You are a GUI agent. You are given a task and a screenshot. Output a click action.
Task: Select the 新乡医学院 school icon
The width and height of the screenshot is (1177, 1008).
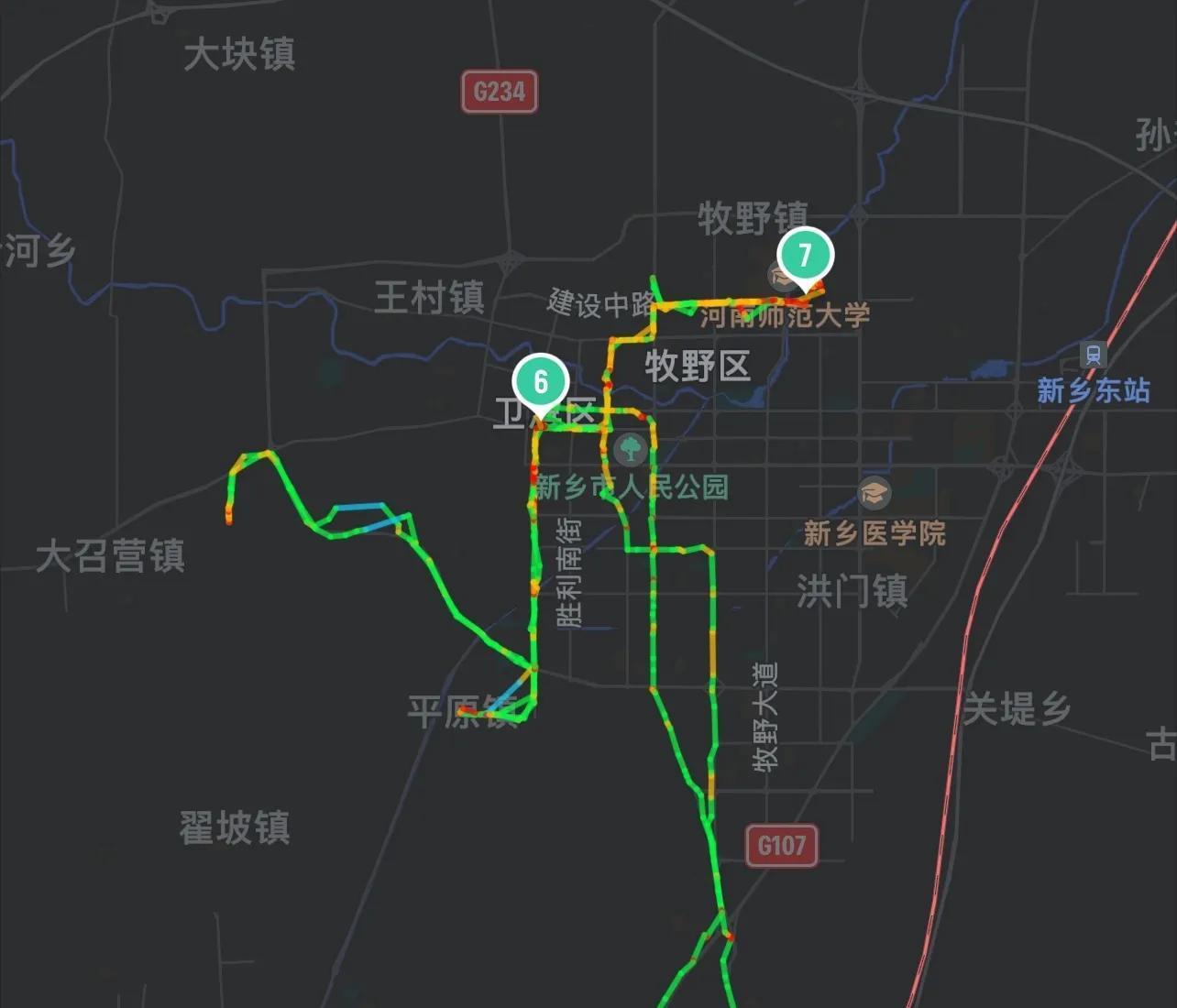(874, 493)
